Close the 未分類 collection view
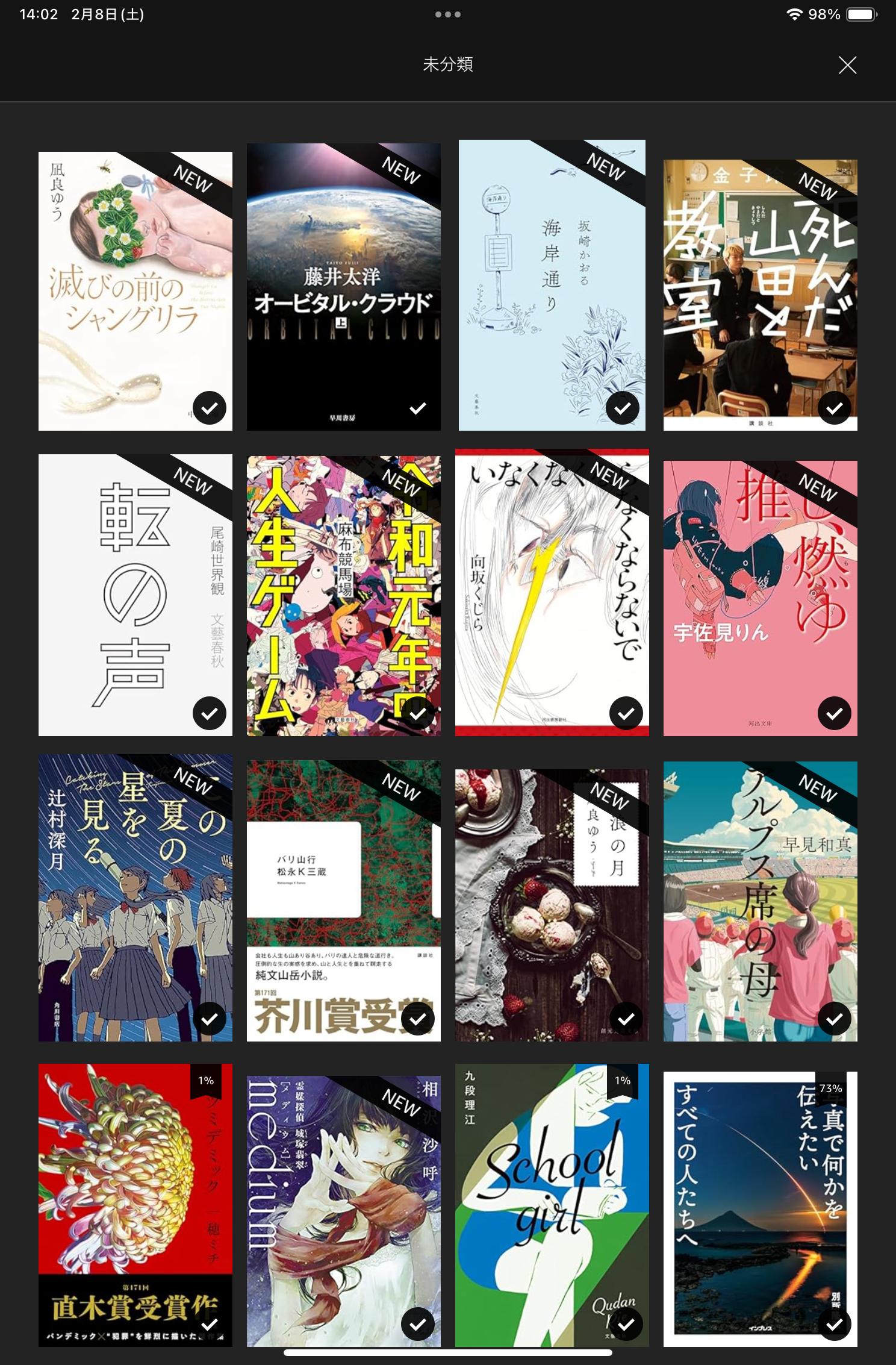 847,65
